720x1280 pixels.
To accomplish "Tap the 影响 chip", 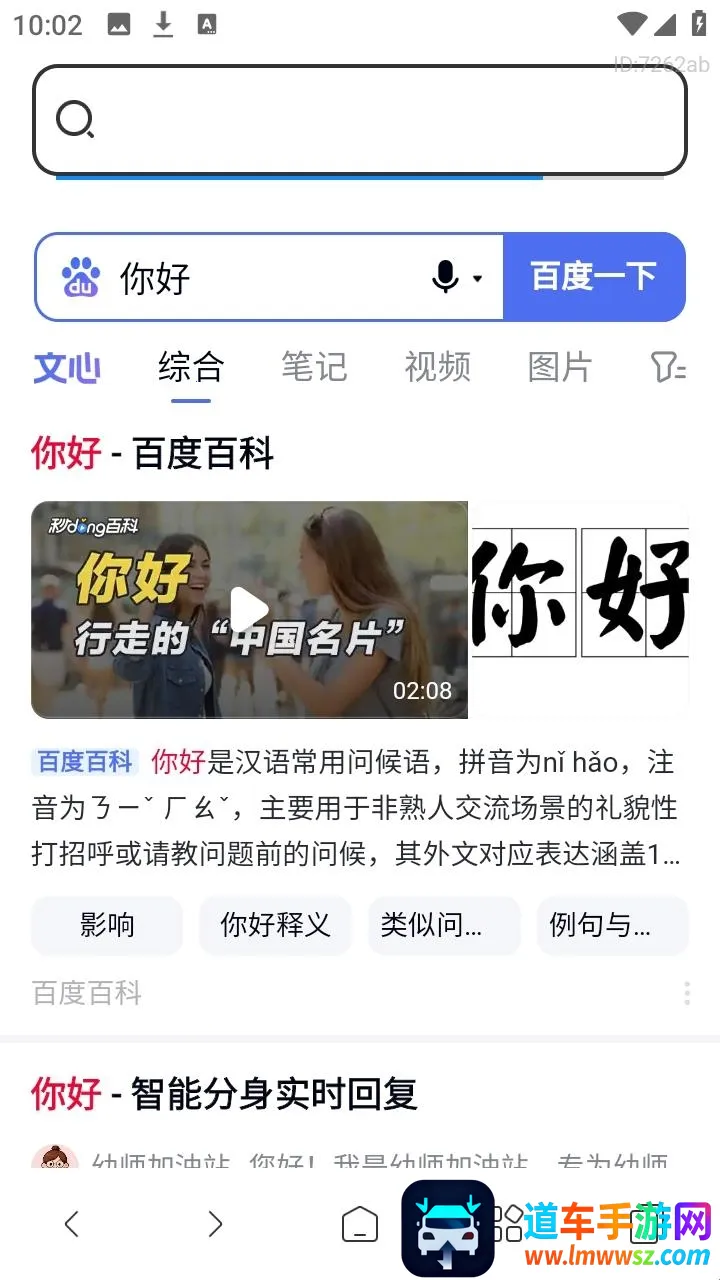I will click(x=107, y=925).
